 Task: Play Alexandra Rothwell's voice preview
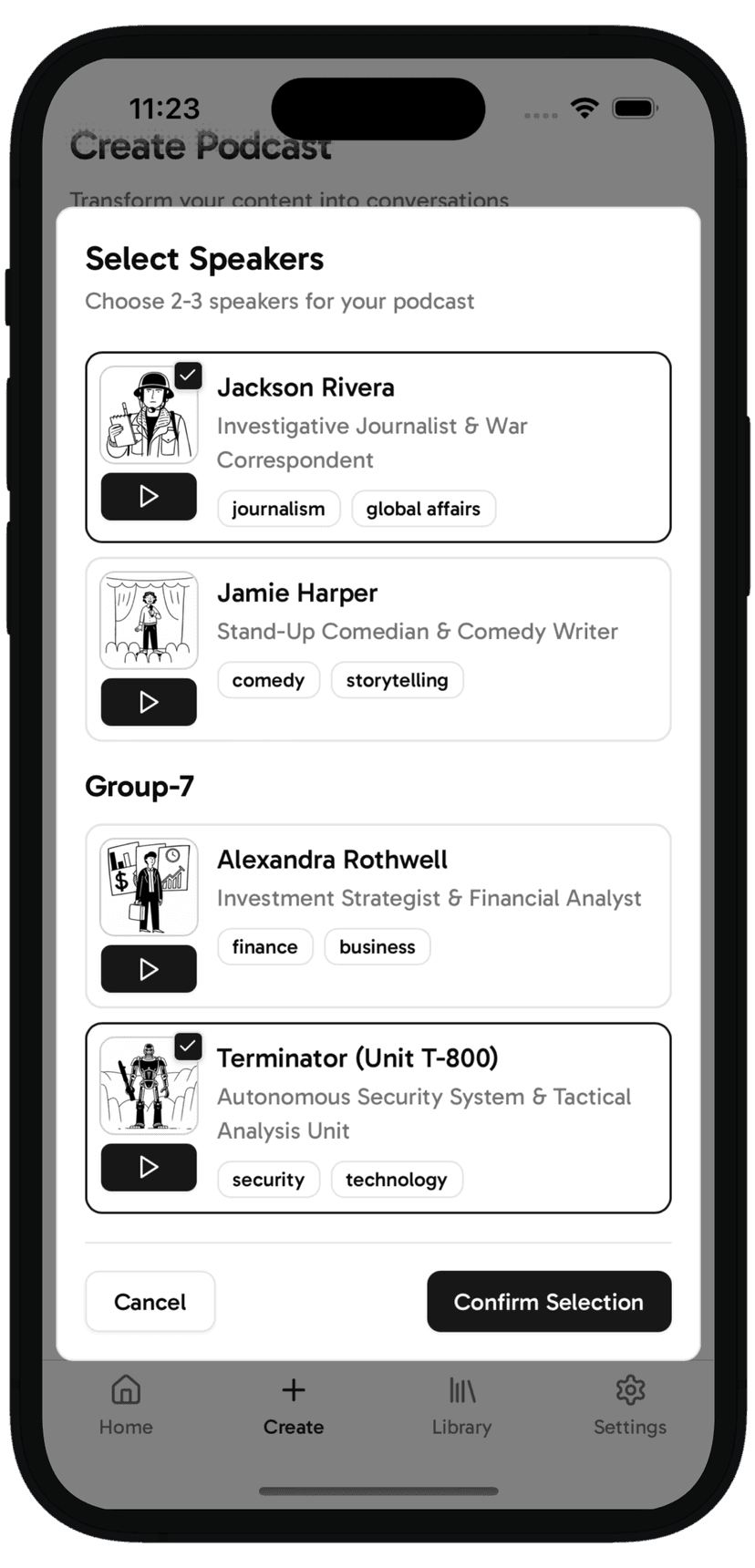(149, 969)
